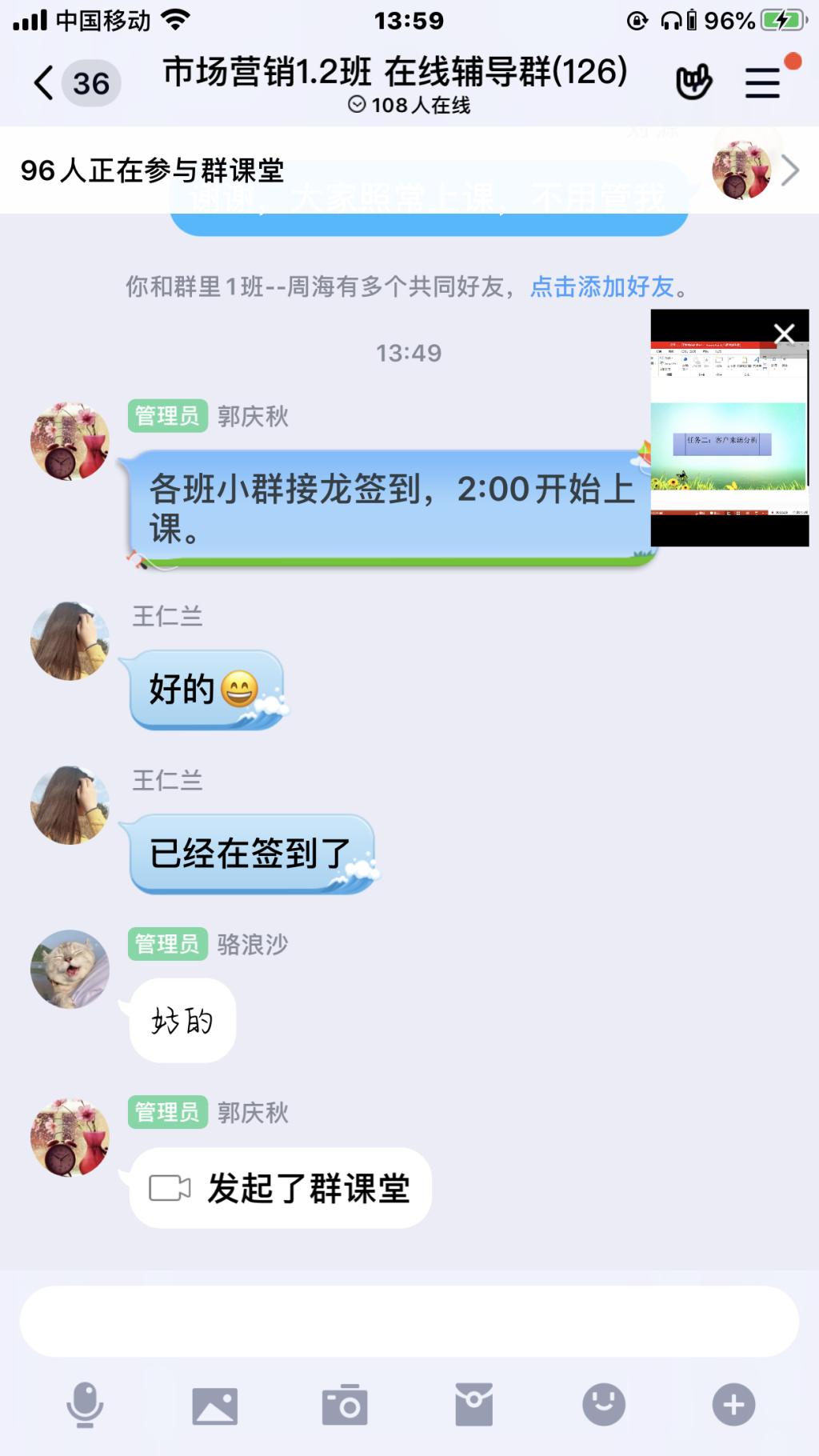This screenshot has width=819, height=1456.
Task: Open the floating classroom preview window
Action: point(729,448)
